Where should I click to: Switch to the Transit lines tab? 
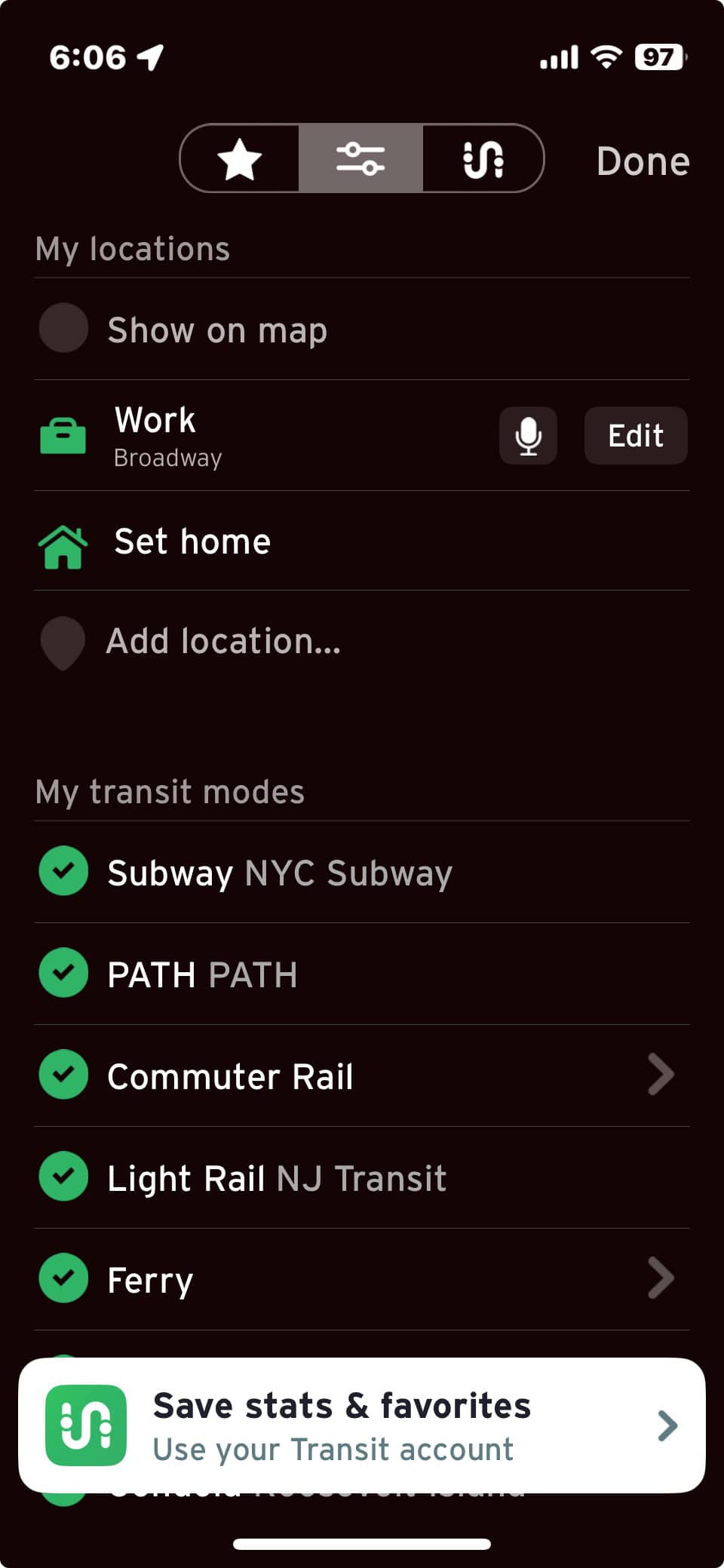(483, 158)
